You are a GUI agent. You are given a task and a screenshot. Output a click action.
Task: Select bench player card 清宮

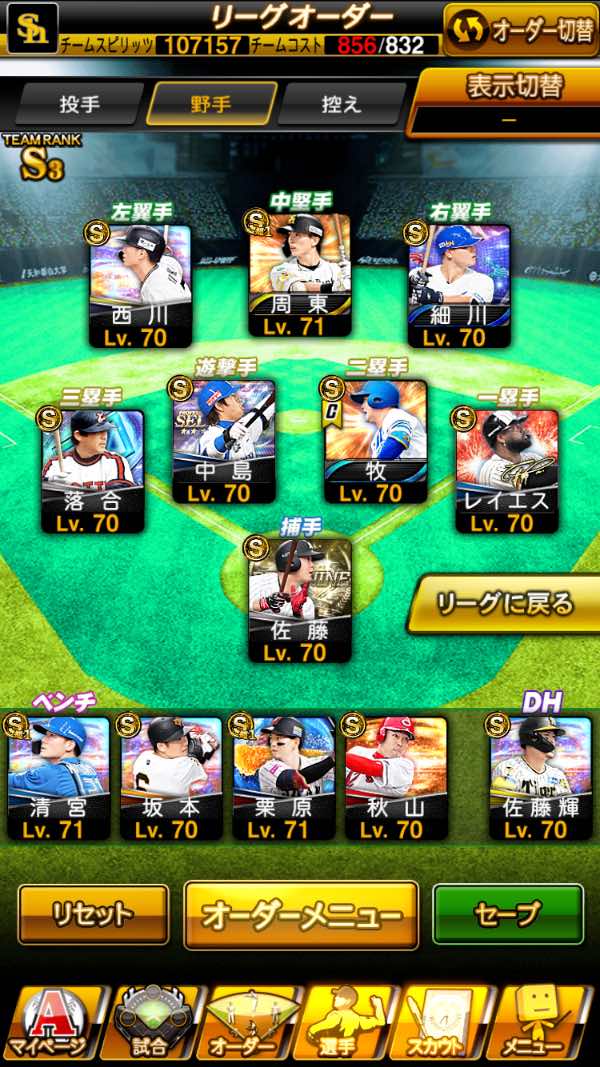pos(58,777)
